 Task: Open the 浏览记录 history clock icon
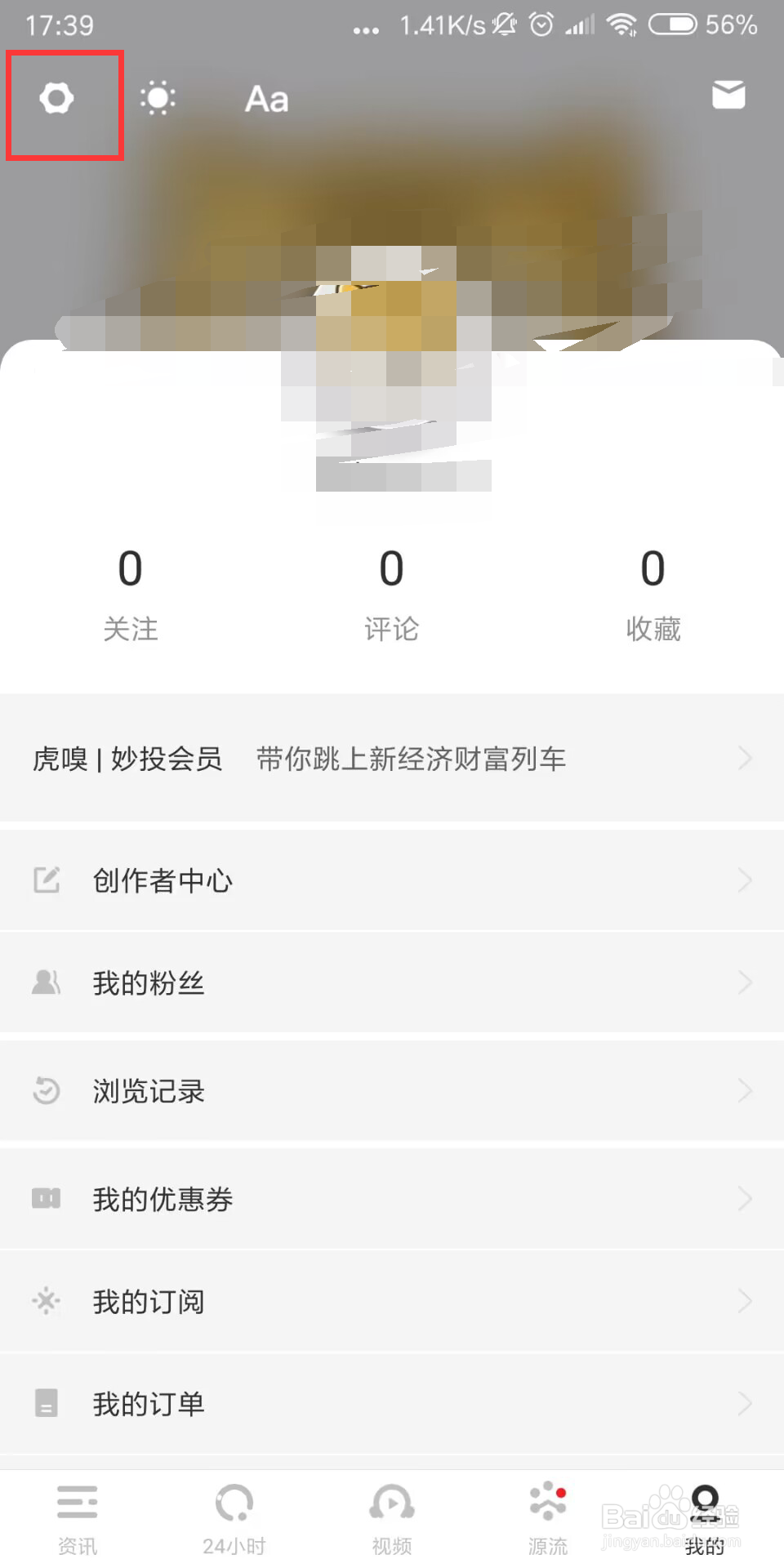[47, 1091]
